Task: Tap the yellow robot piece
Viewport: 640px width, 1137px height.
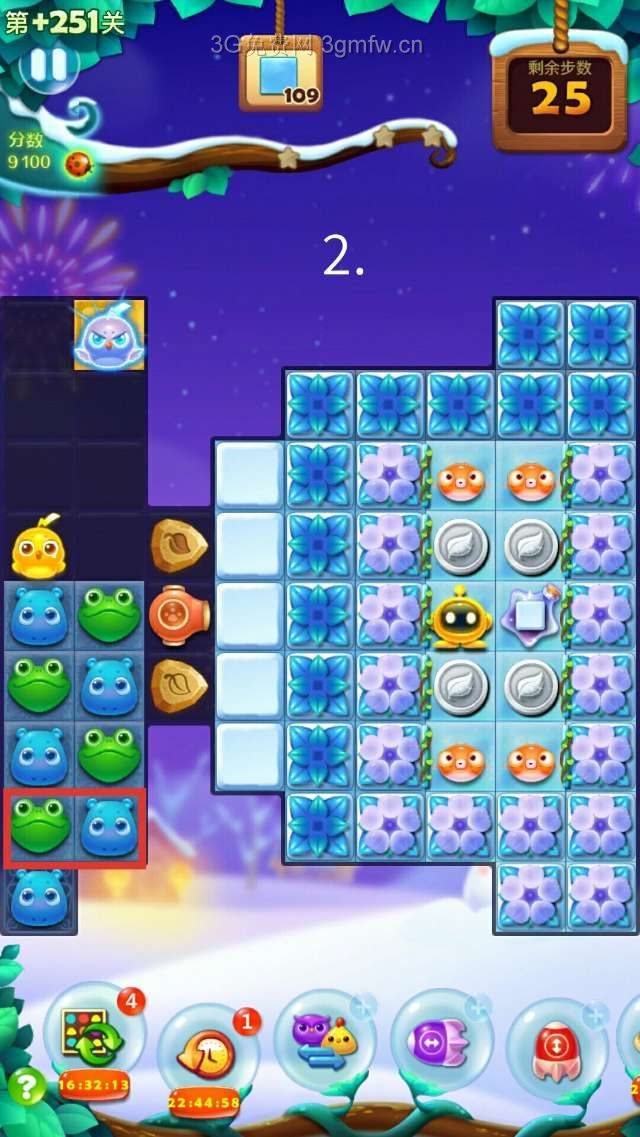Action: tap(460, 617)
